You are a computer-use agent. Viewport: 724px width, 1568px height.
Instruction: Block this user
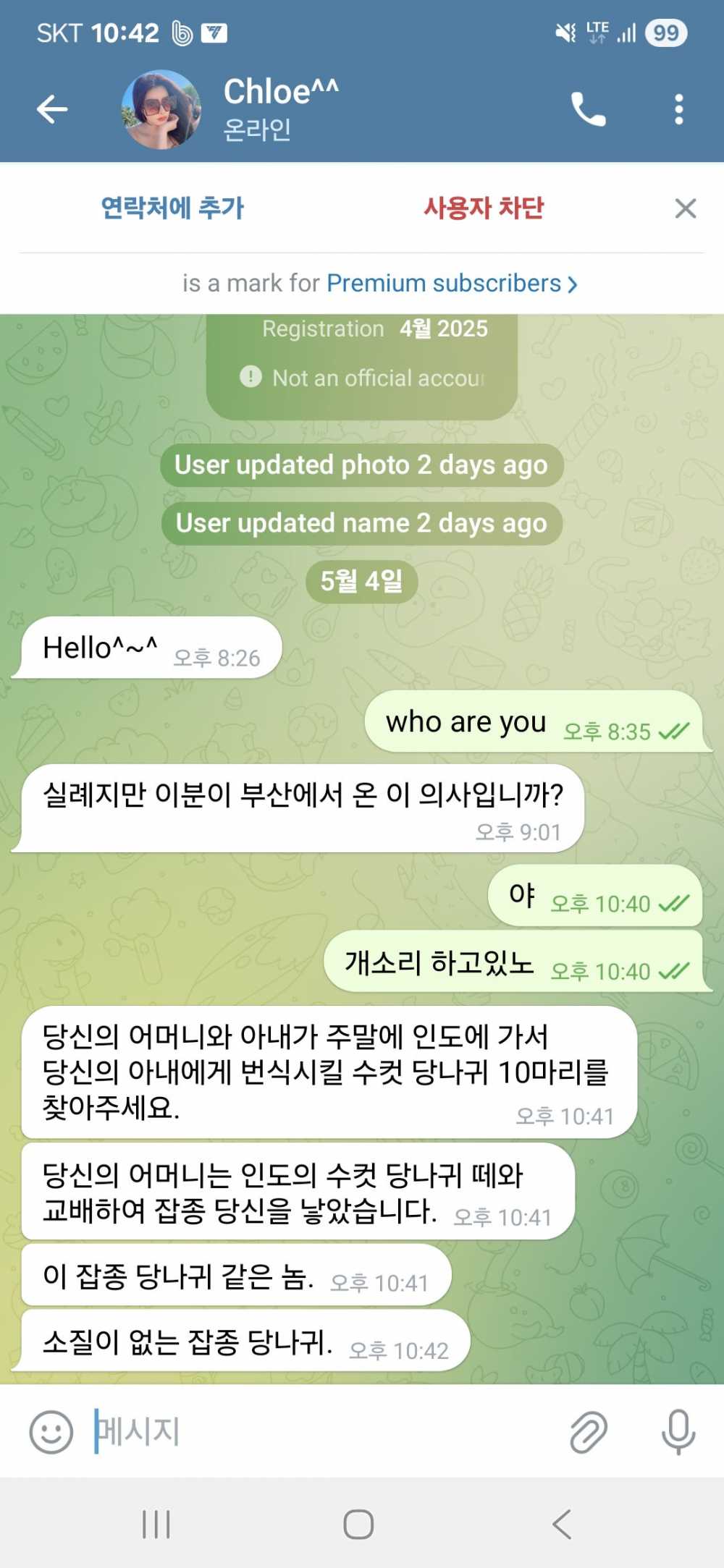click(484, 208)
